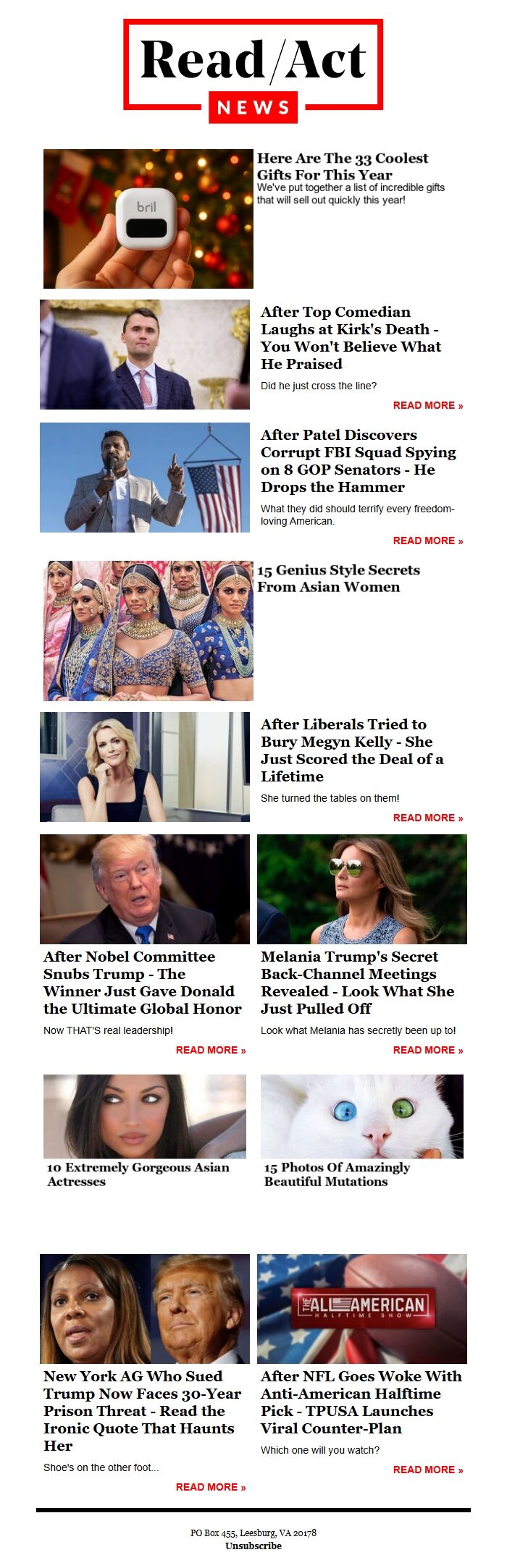Tap READ MORE under Nobel Committee story
Viewport: 507px width, 1568px height.
tap(211, 1050)
